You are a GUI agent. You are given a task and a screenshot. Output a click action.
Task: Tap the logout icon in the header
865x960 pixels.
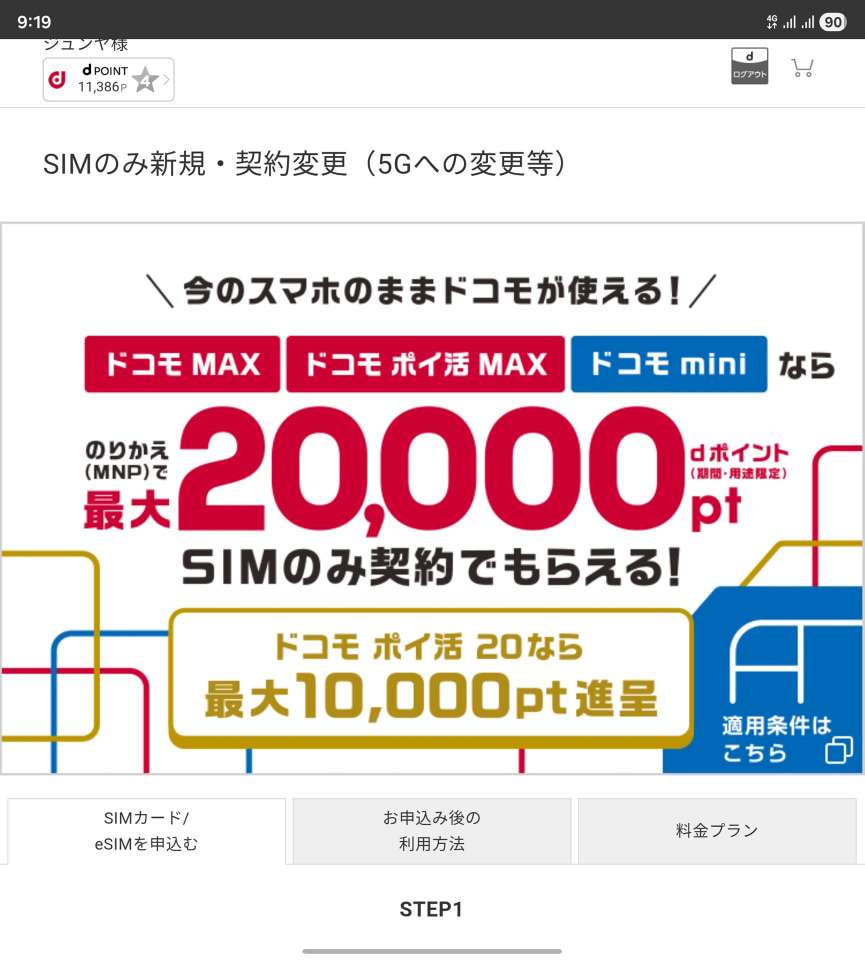coord(750,66)
